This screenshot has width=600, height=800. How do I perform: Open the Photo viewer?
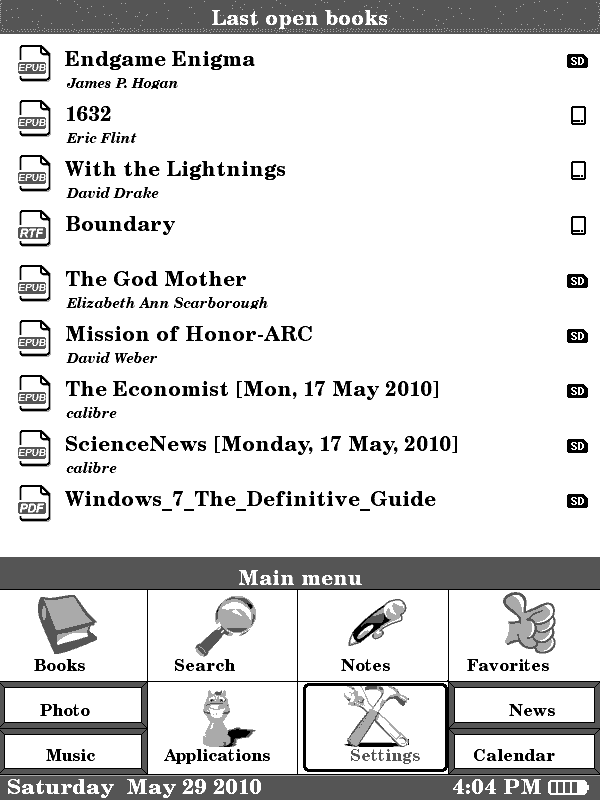[x=73, y=709]
